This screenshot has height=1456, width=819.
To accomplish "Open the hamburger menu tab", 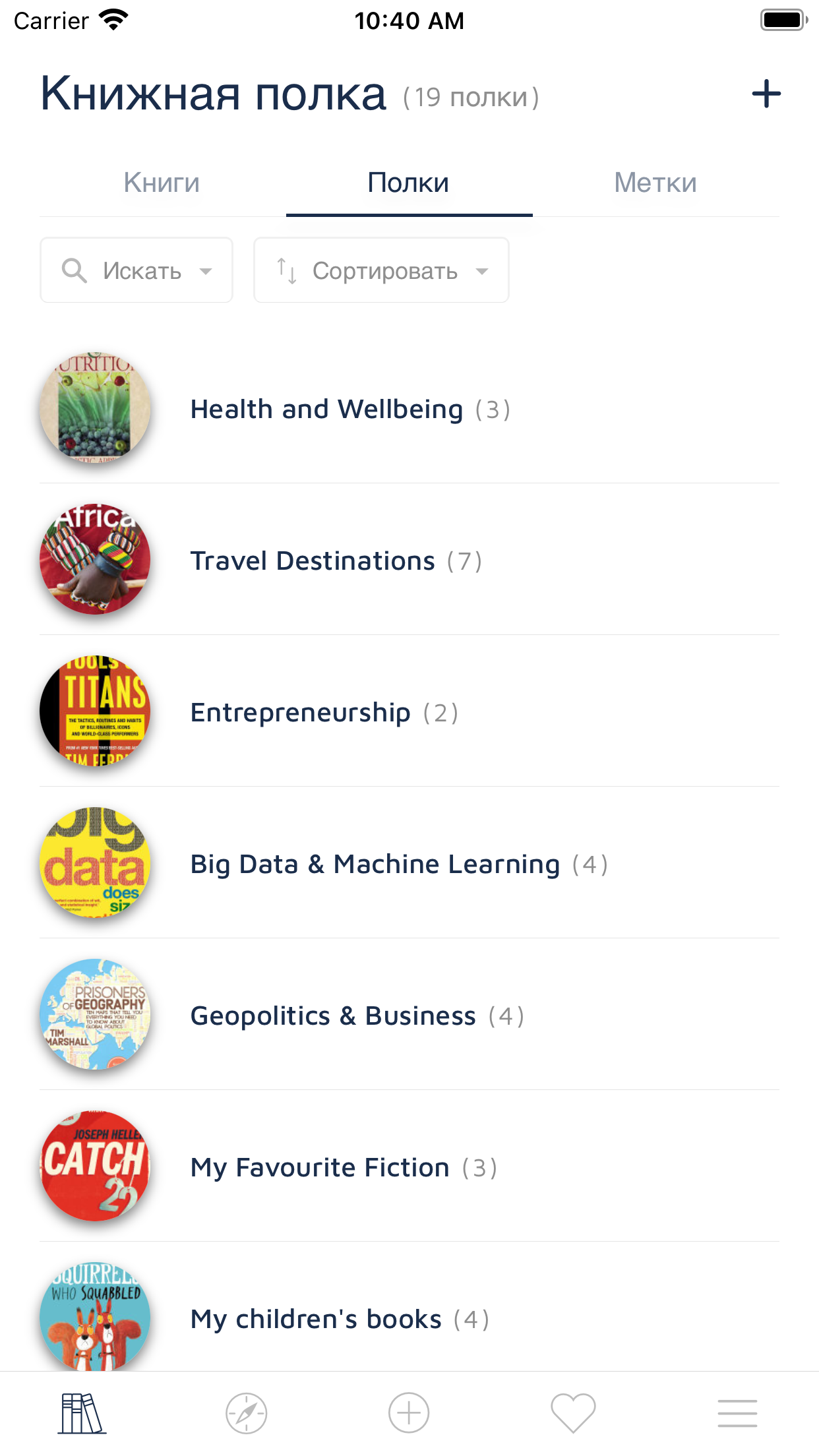I will point(737,1413).
